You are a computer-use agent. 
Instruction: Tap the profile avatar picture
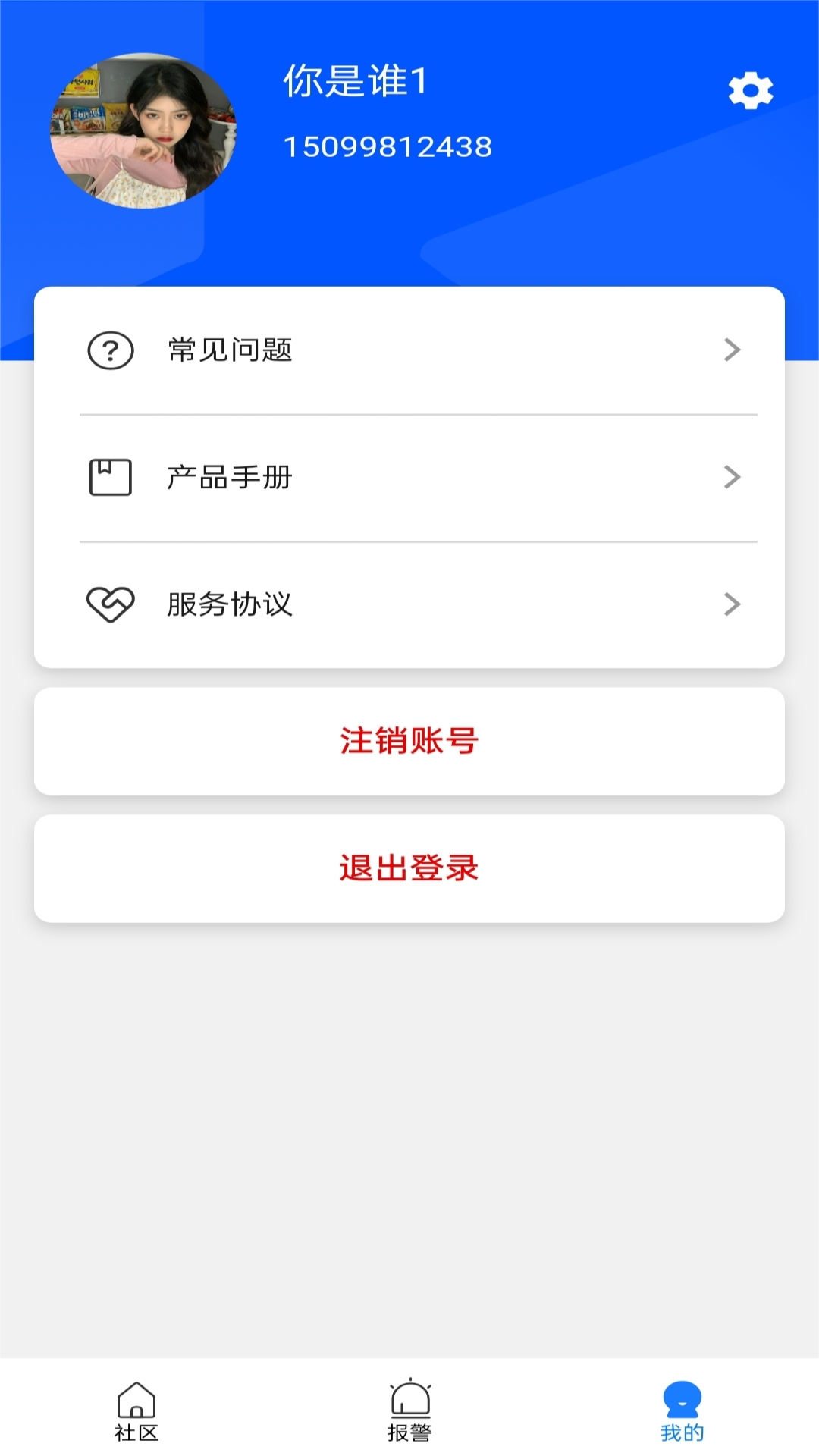[143, 130]
